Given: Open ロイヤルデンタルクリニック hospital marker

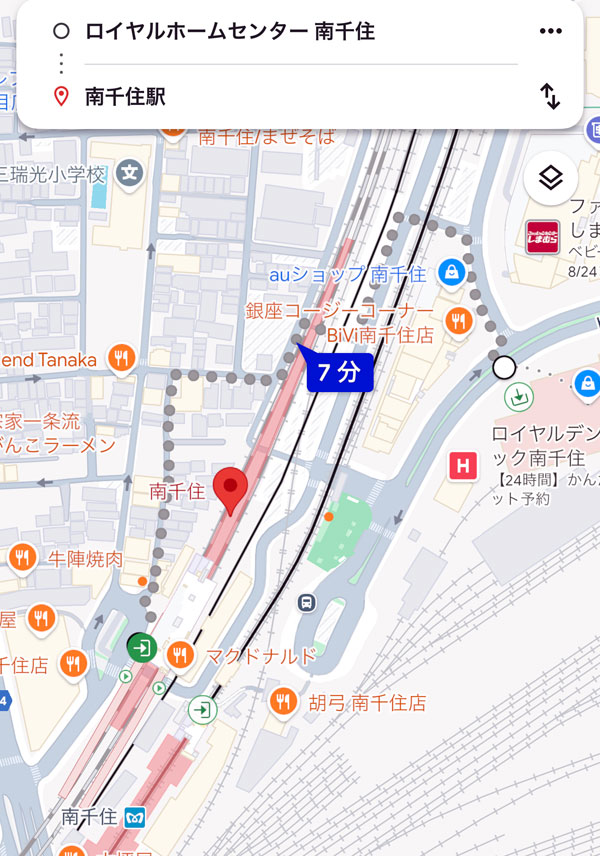Looking at the screenshot, I should [x=462, y=465].
